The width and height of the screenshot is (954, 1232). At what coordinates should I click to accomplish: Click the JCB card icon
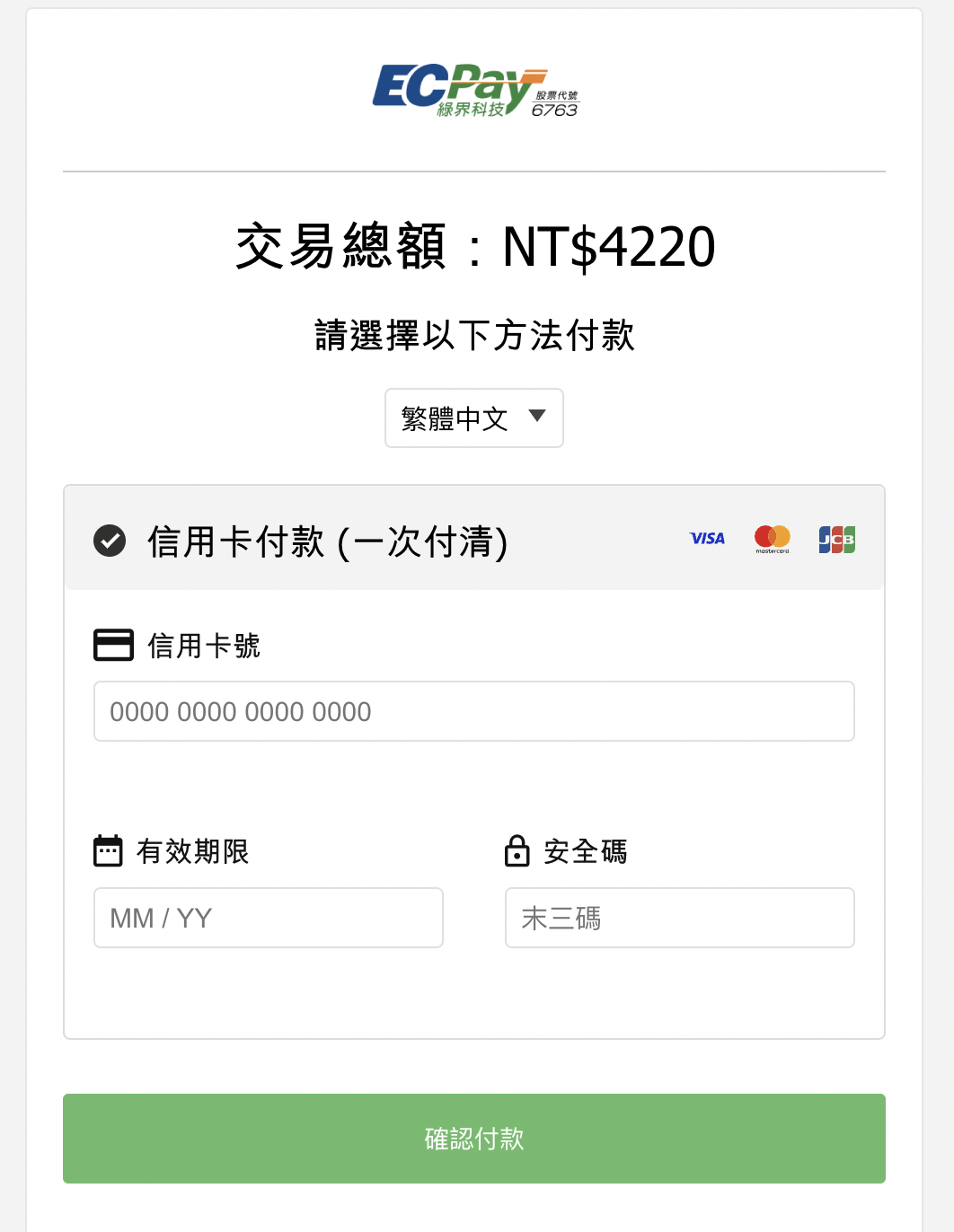pos(836,539)
